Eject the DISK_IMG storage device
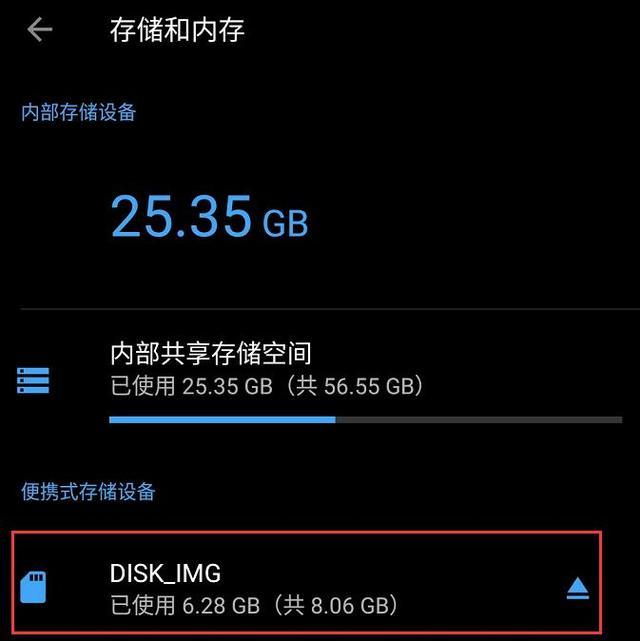This screenshot has width=640, height=641. point(578,589)
